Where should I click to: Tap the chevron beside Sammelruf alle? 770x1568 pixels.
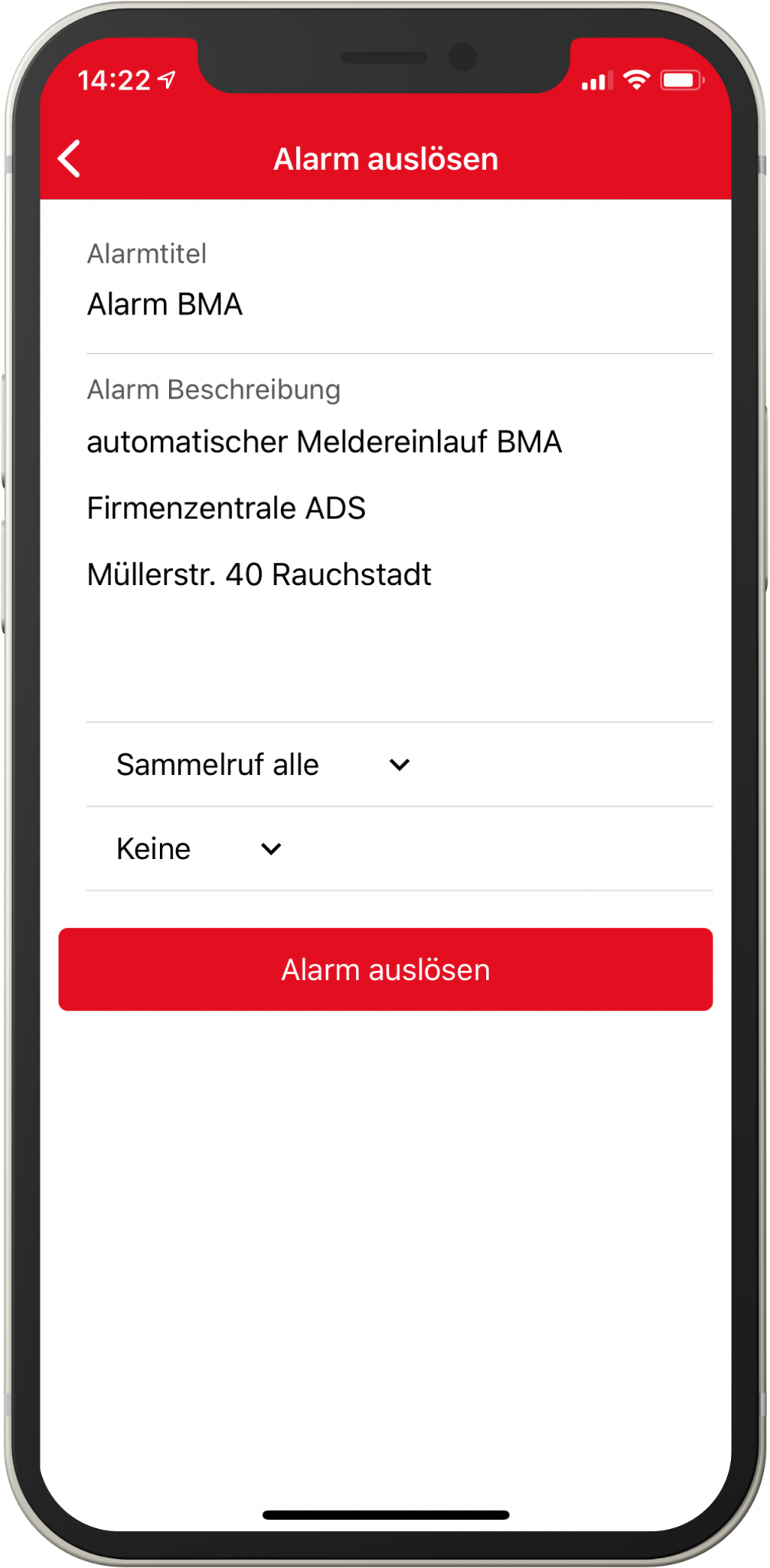(x=398, y=763)
